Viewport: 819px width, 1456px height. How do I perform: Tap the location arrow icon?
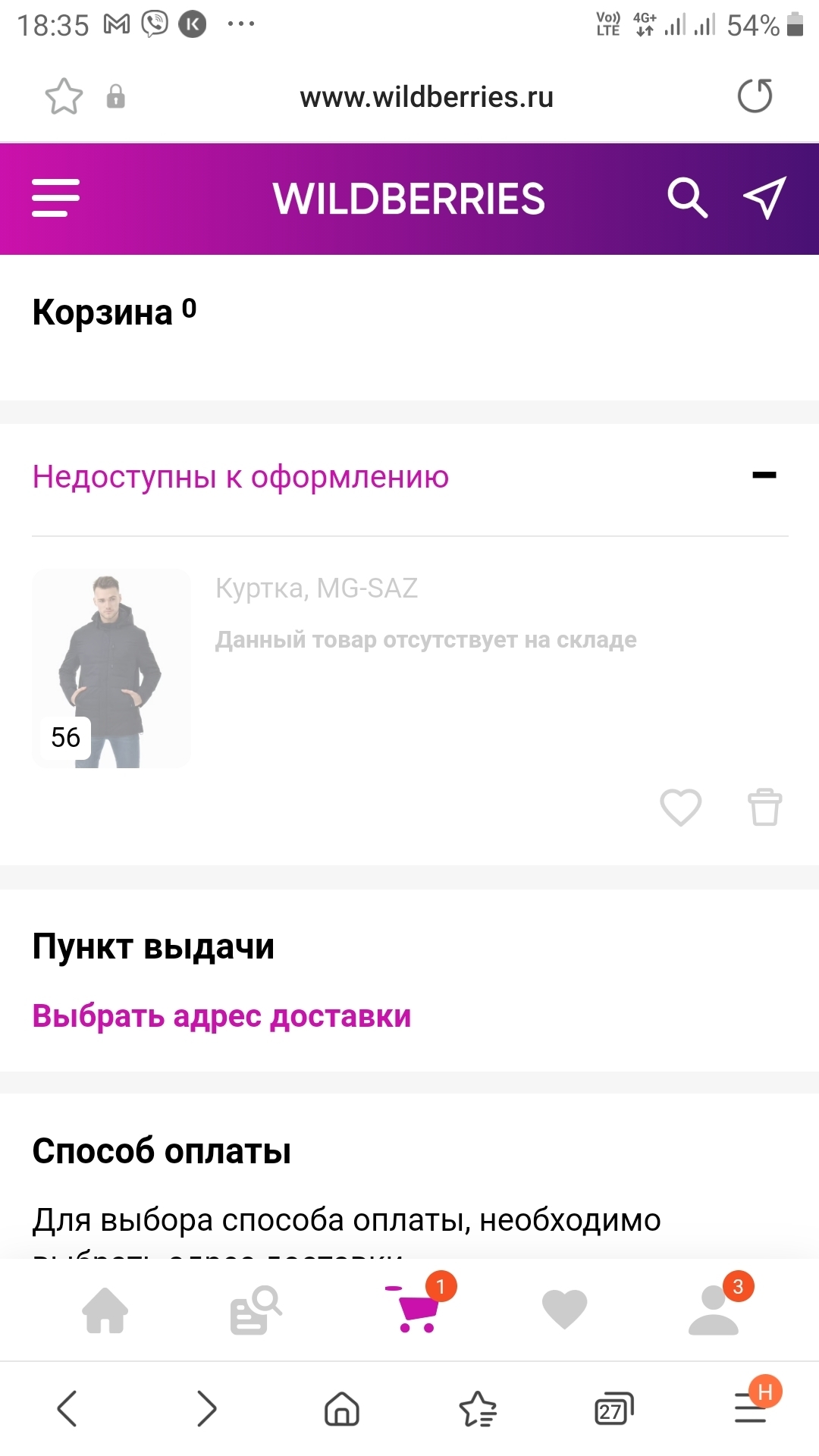[764, 198]
